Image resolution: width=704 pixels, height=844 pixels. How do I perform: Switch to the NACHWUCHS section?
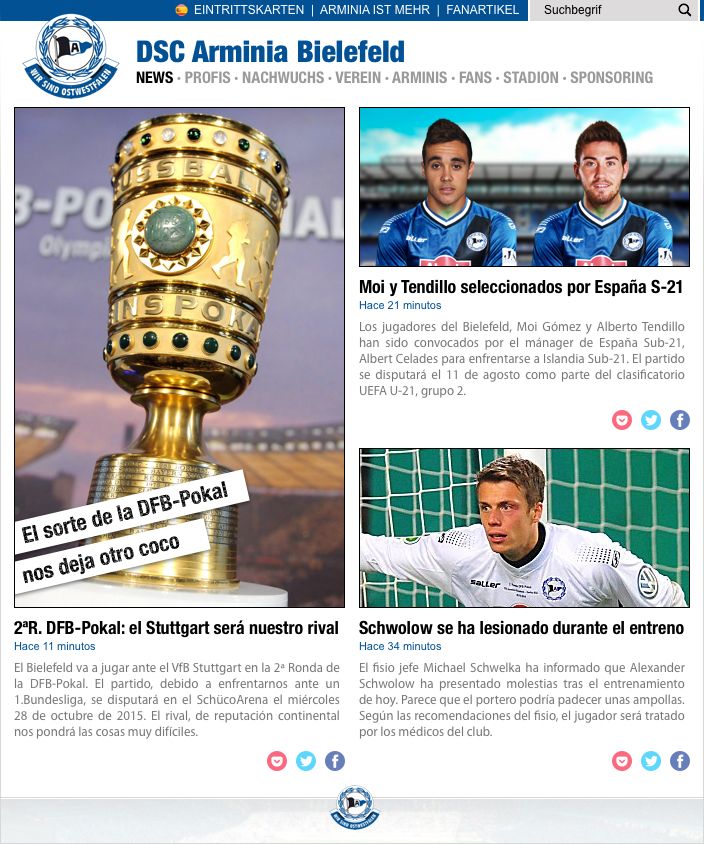(x=283, y=78)
